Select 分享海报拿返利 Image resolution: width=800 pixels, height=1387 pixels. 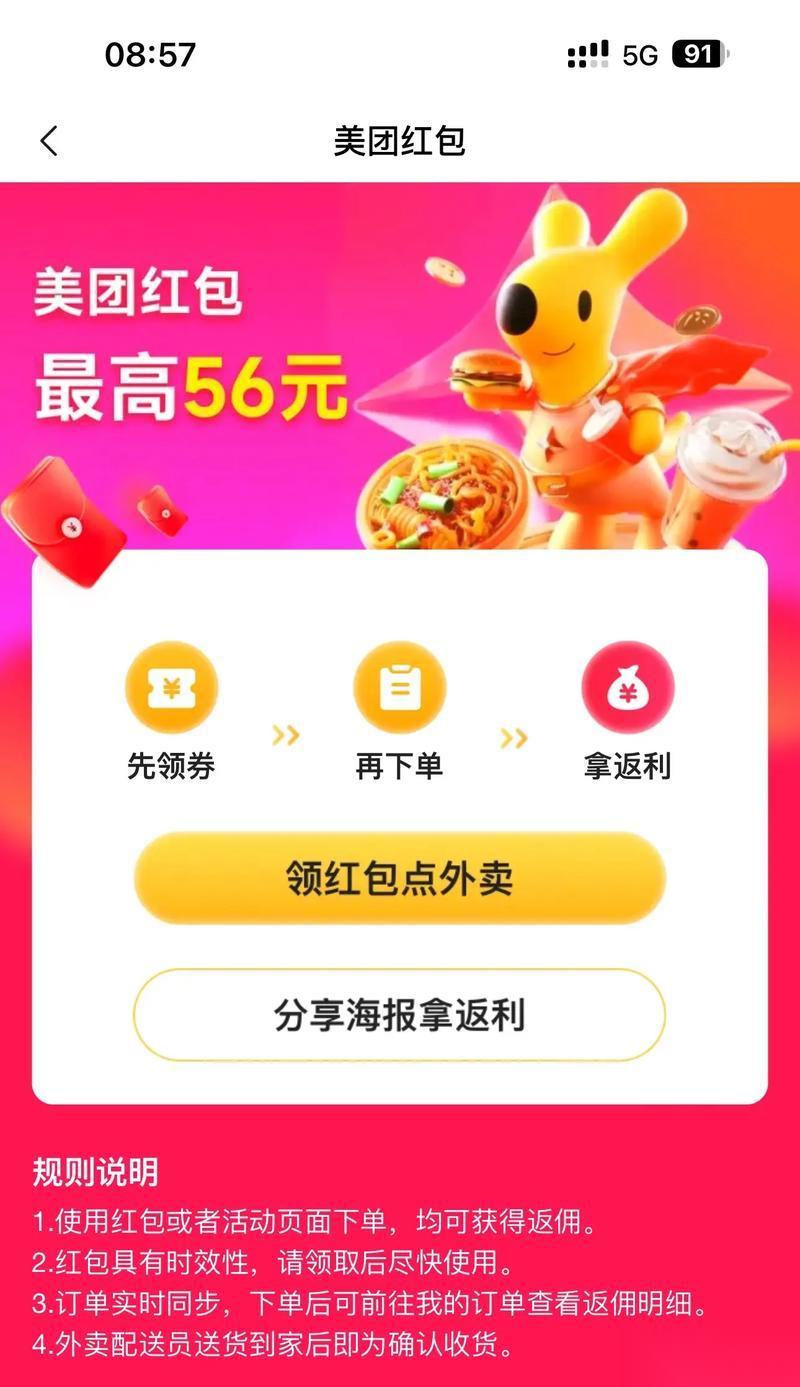400,1015
